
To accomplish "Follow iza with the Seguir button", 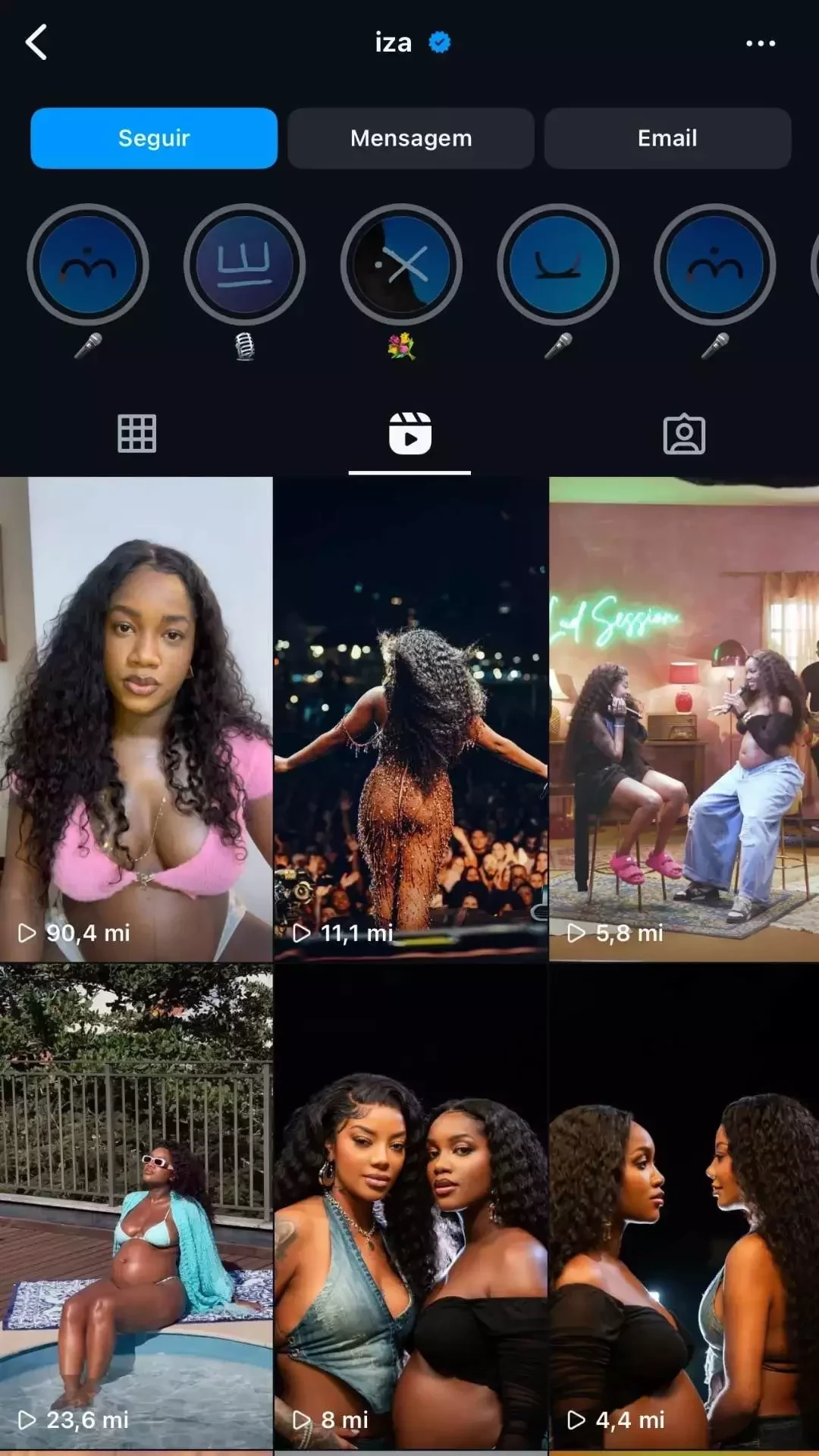I will click(x=154, y=138).
